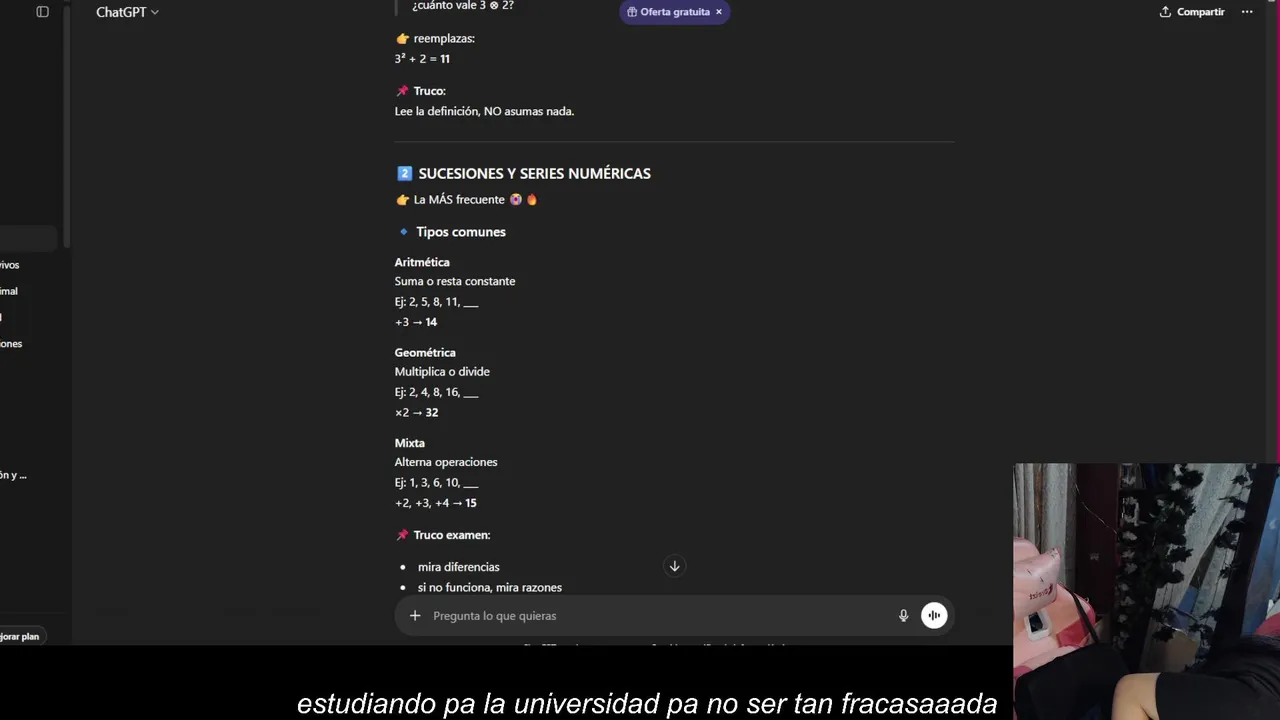Start dictation with the microphone icon
This screenshot has width=1280, height=720.
[903, 616]
